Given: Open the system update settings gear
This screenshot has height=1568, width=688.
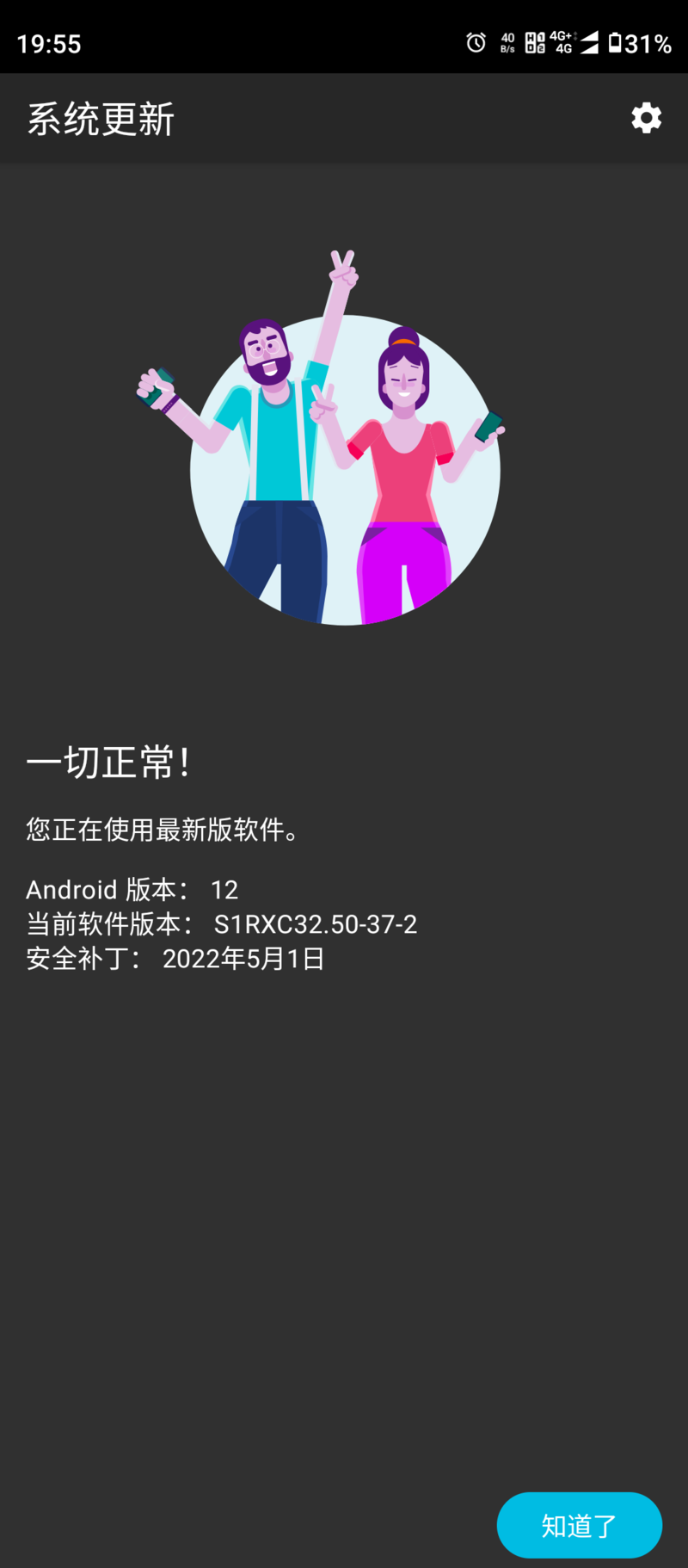Looking at the screenshot, I should [x=646, y=118].
